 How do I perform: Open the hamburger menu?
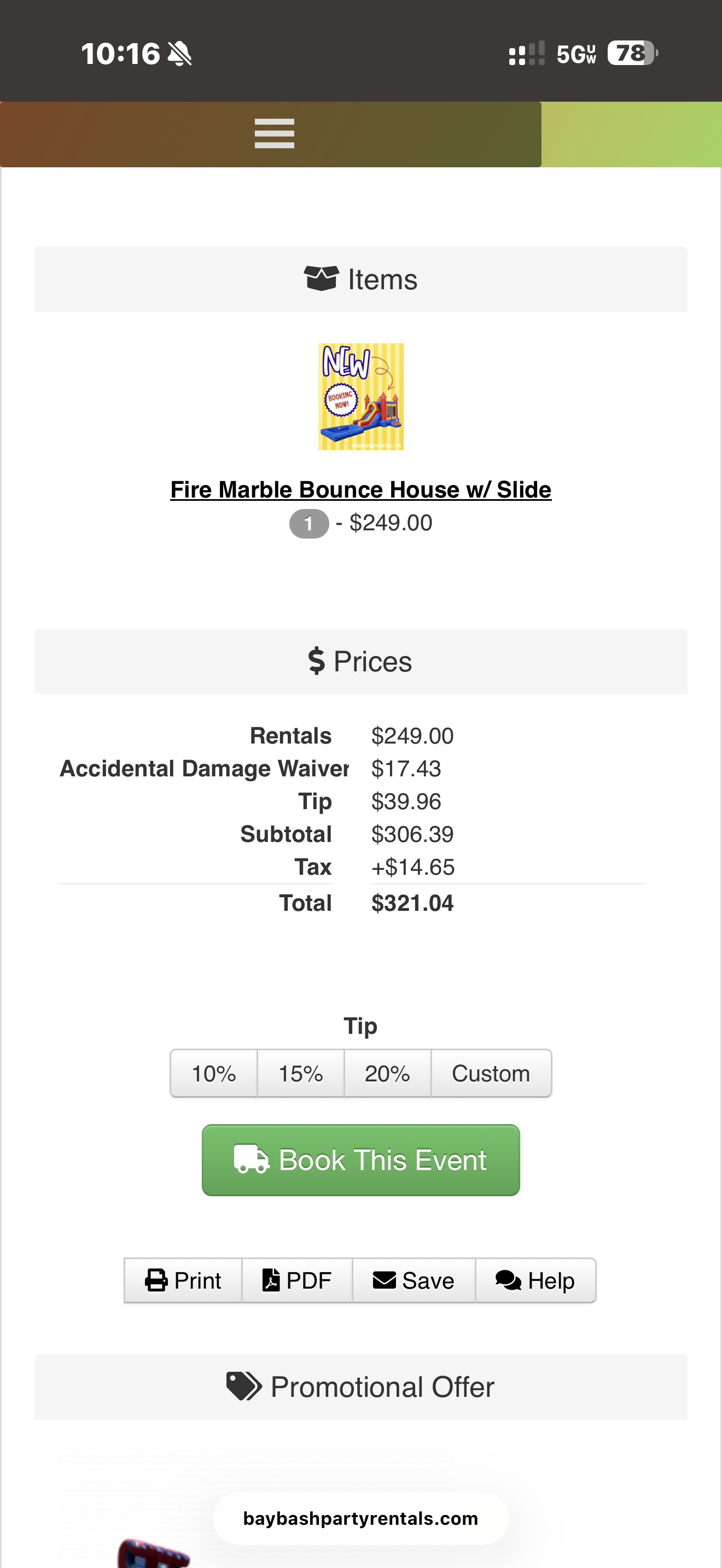pyautogui.click(x=274, y=134)
